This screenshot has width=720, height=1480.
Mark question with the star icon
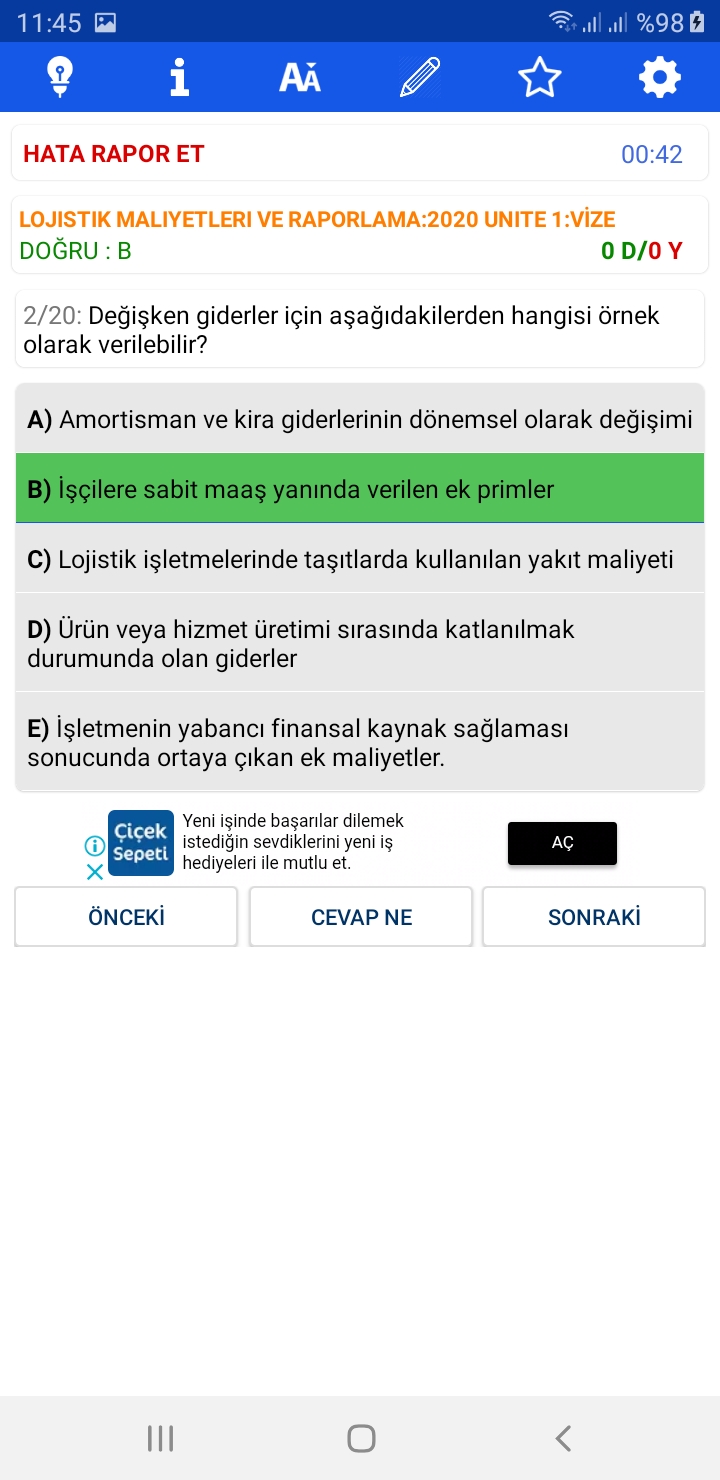540,77
